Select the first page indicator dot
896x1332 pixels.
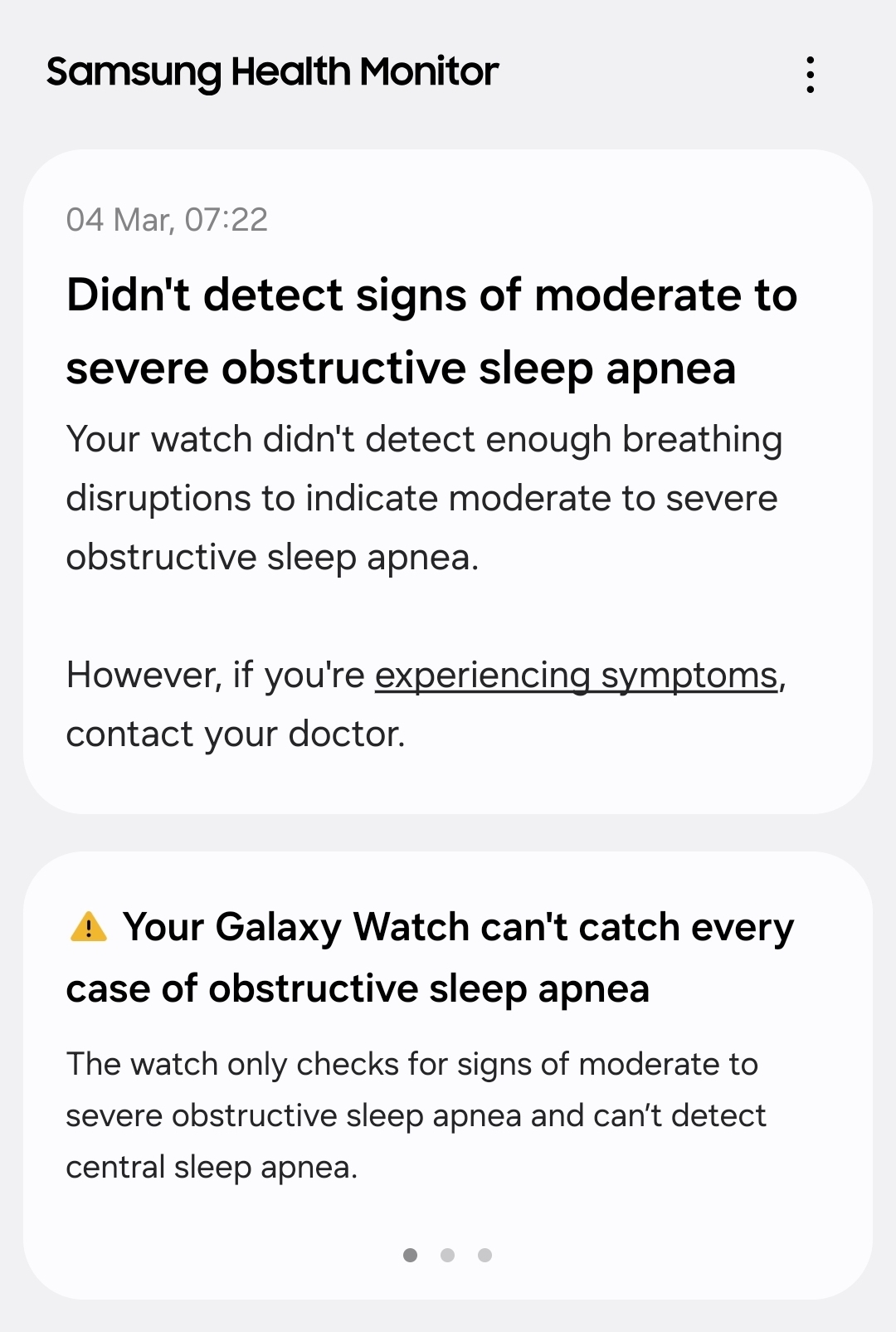(x=411, y=1256)
